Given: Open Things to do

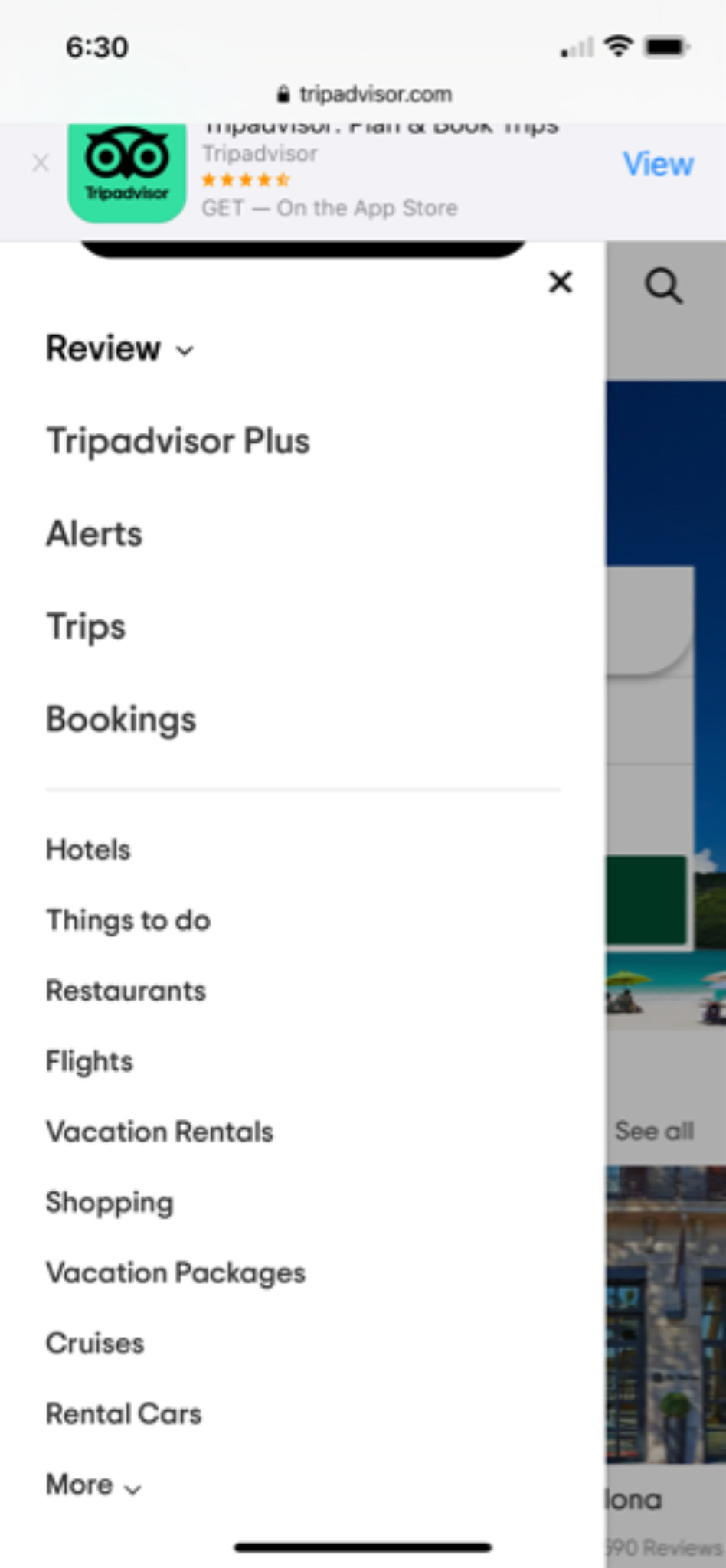Looking at the screenshot, I should (128, 920).
